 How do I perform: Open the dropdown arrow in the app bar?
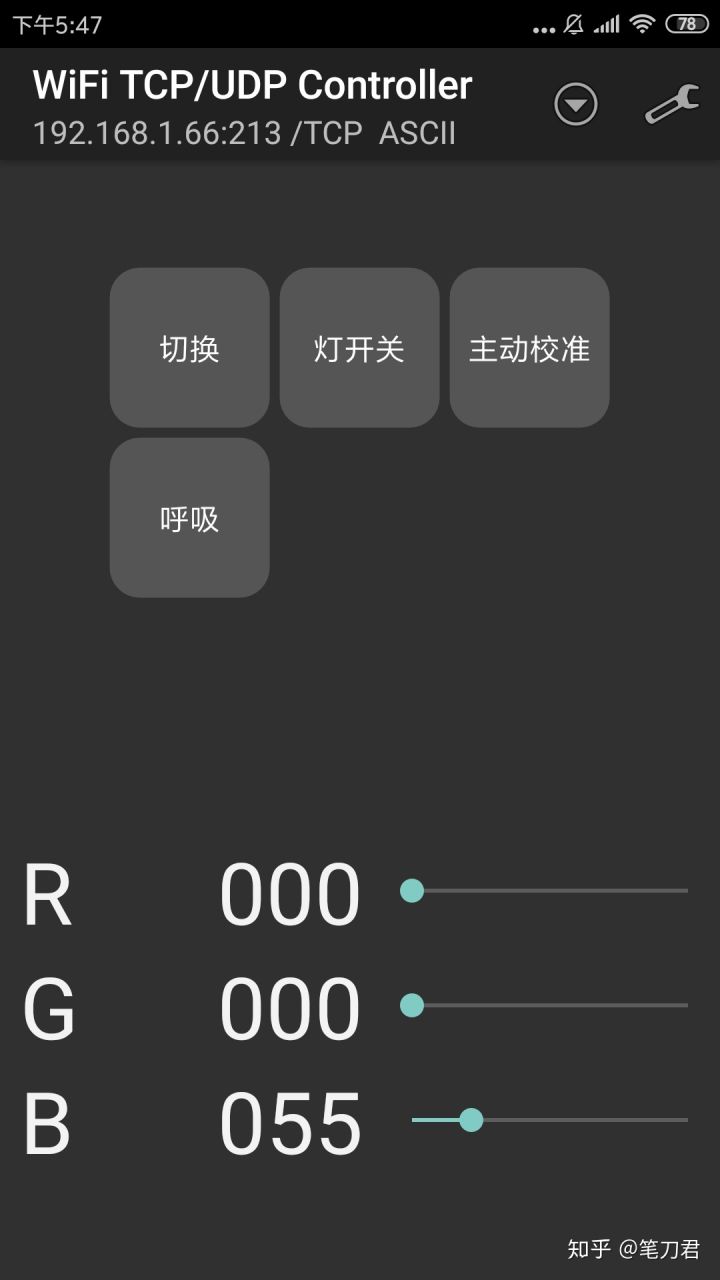tap(576, 105)
